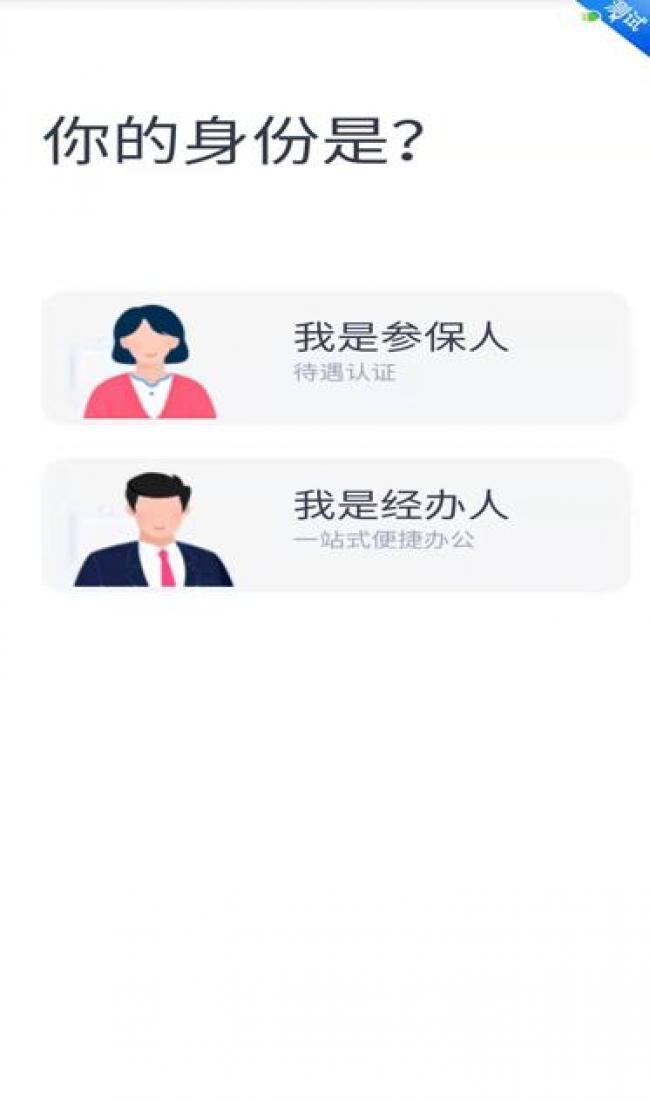Choose the 我是经办人 identity card
This screenshot has height=1101, width=650.
pos(336,525)
